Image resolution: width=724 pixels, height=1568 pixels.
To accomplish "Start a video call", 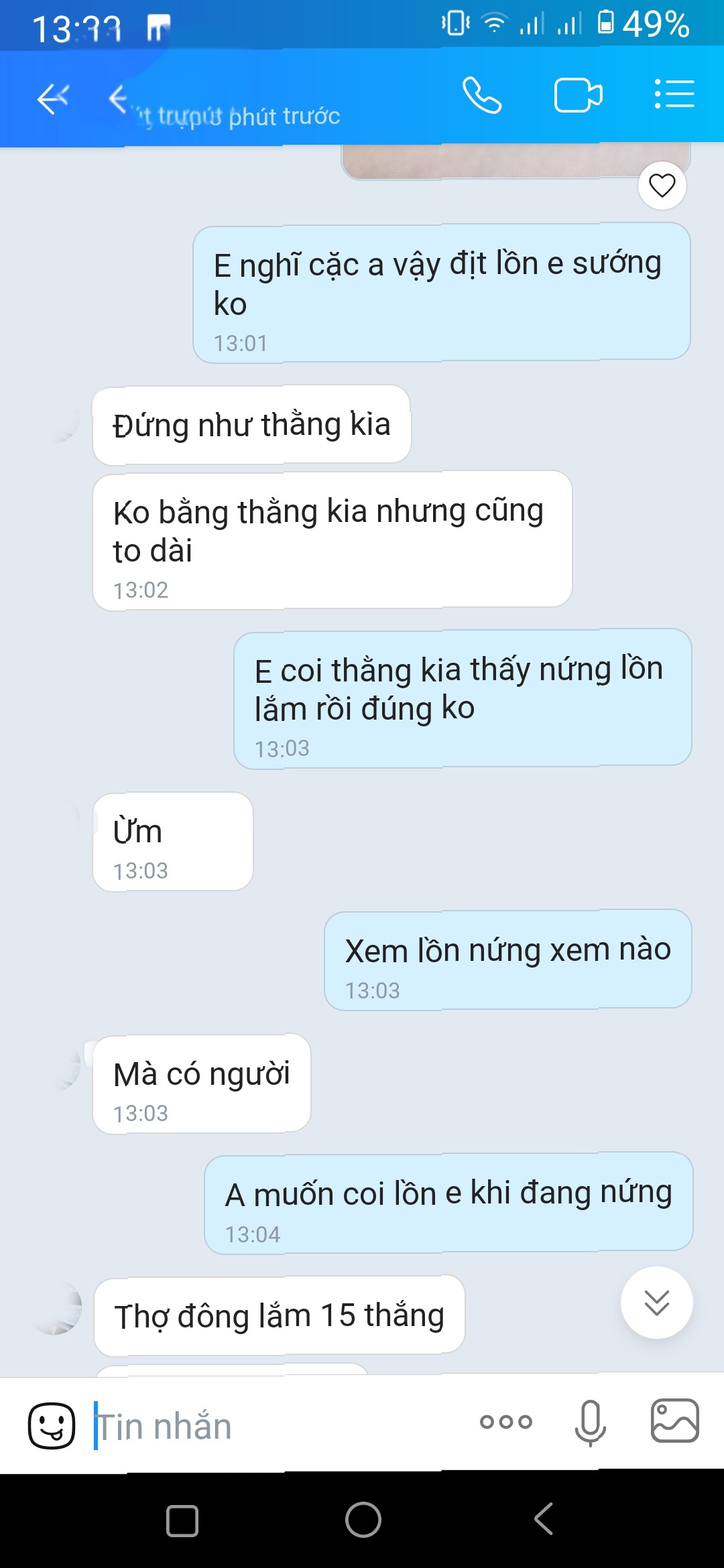I will pos(578,95).
